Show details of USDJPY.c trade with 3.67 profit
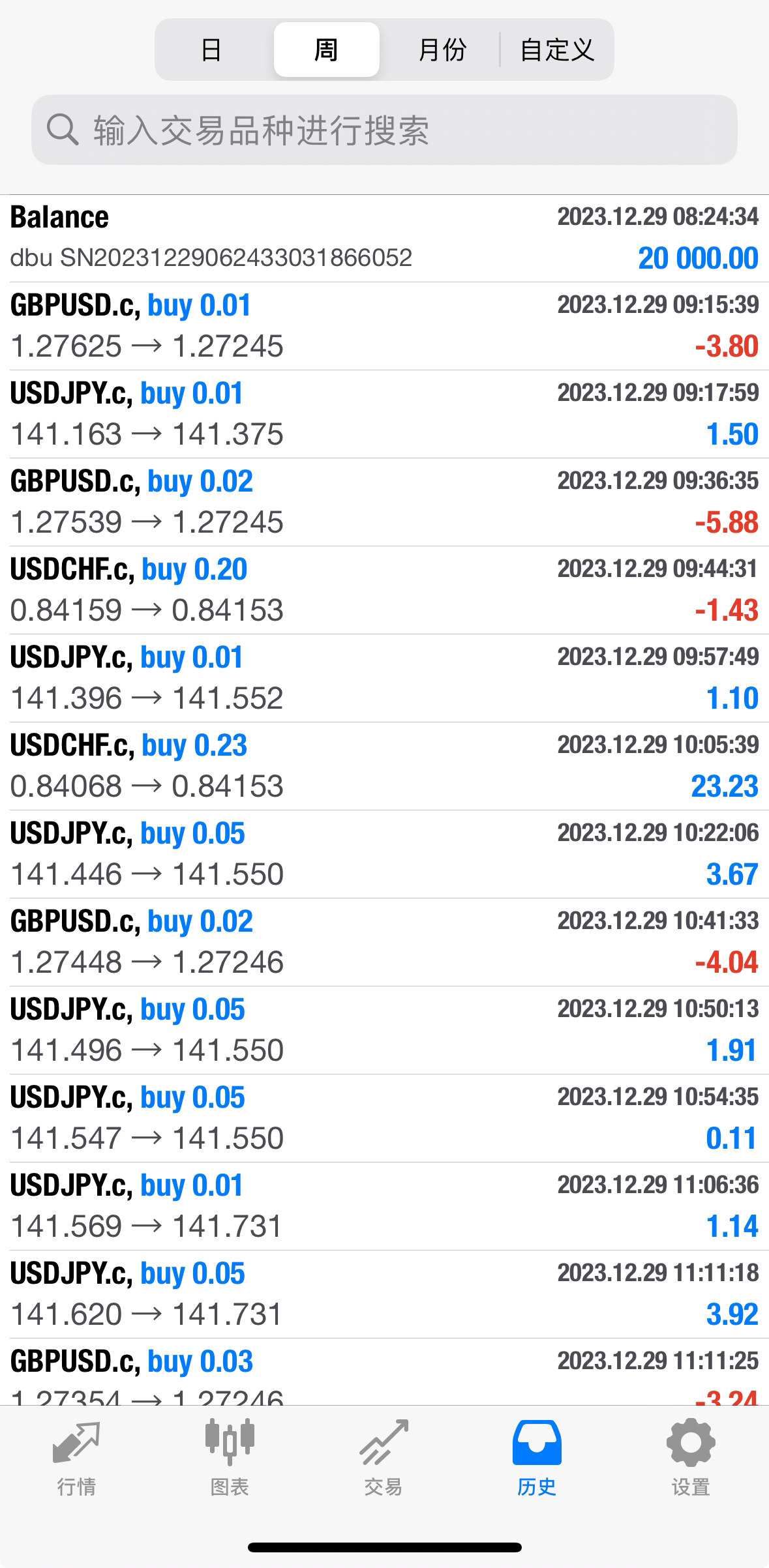 384,854
